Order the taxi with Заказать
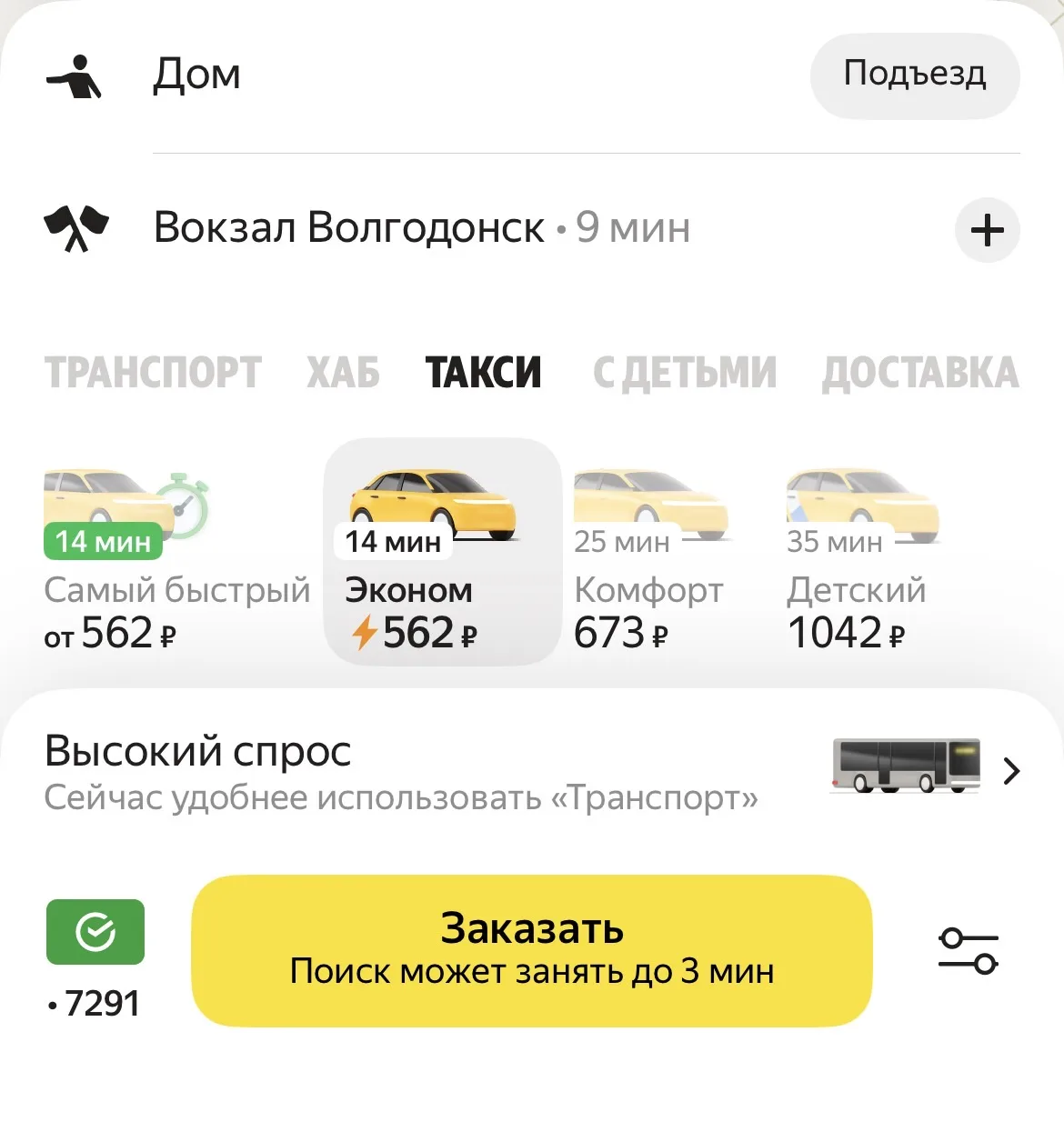 point(531,950)
